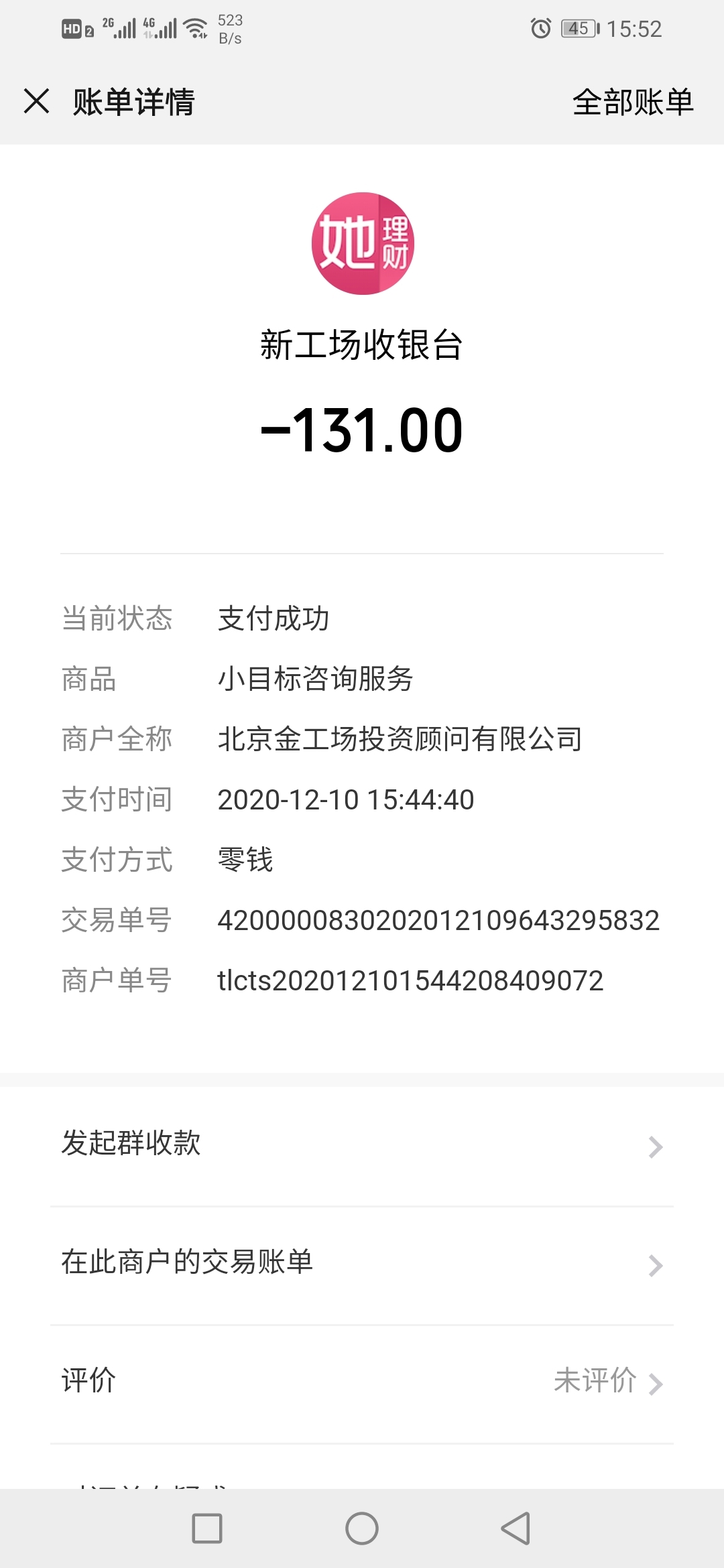Open 发起群收款 group collection
Screen dimensions: 724x1568
coord(362,1146)
